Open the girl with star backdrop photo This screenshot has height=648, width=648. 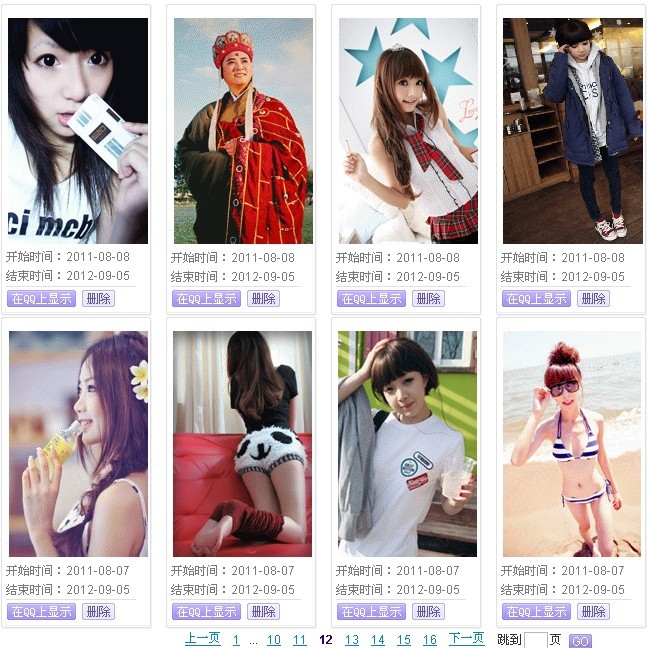pyautogui.click(x=408, y=130)
